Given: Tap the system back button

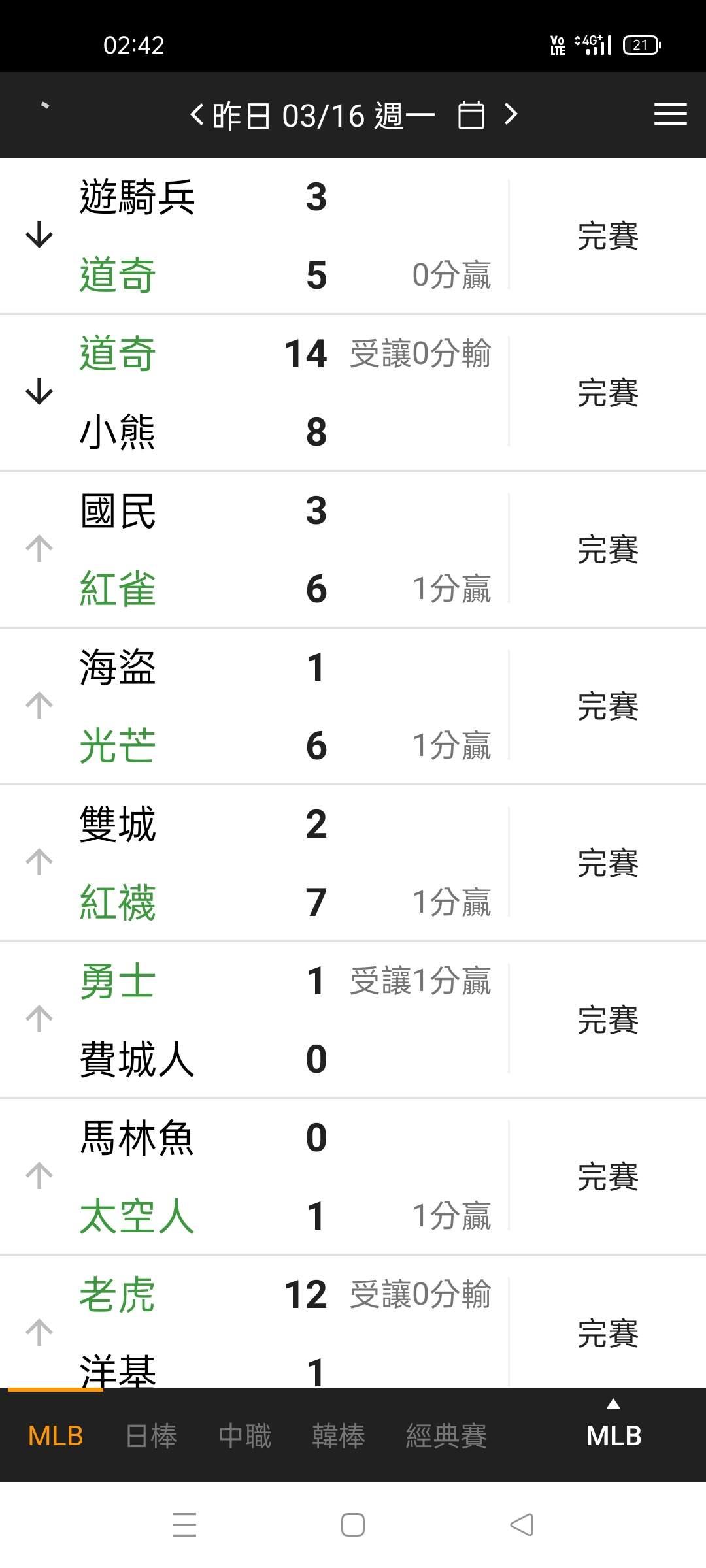Looking at the screenshot, I should pyautogui.click(x=522, y=1525).
